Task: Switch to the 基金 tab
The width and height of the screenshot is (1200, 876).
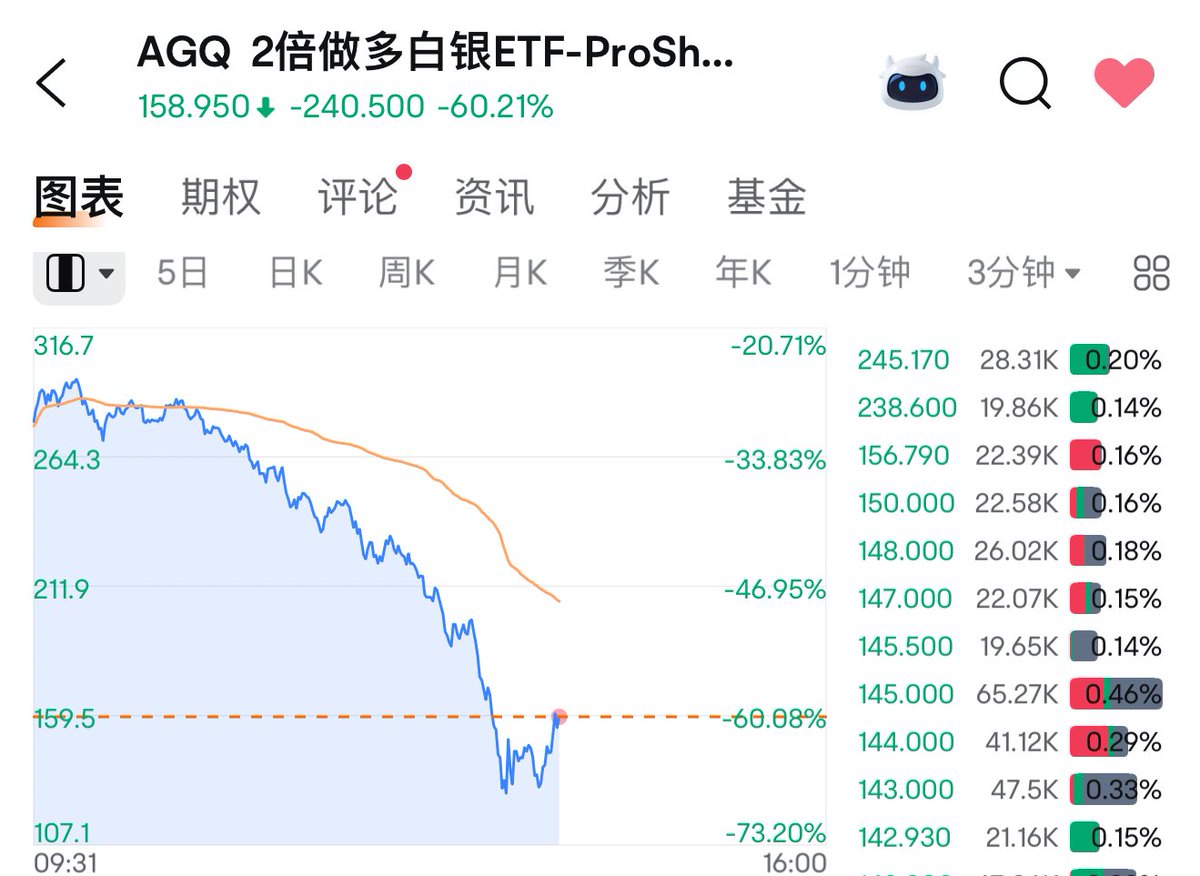Action: coord(766,197)
